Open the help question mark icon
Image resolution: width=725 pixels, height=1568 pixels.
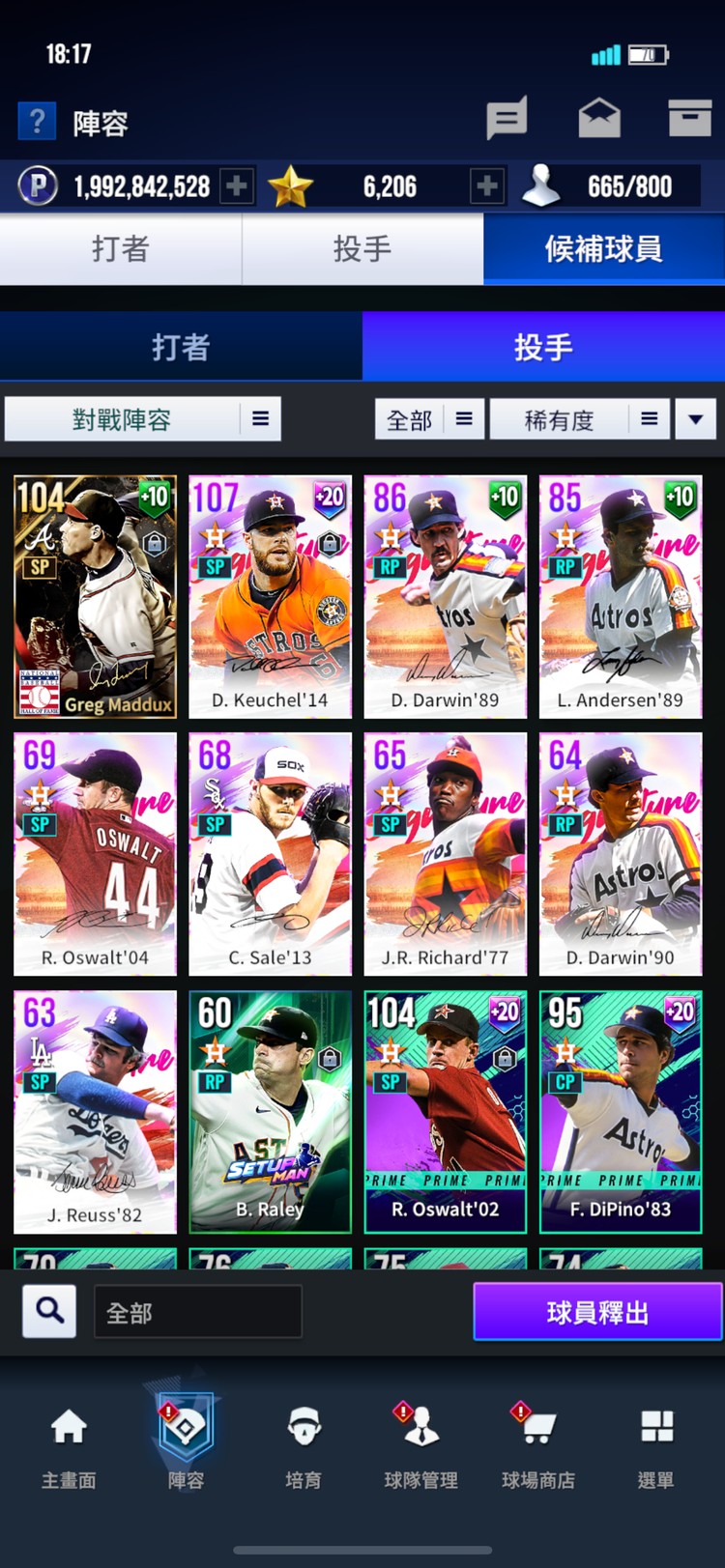[37, 122]
